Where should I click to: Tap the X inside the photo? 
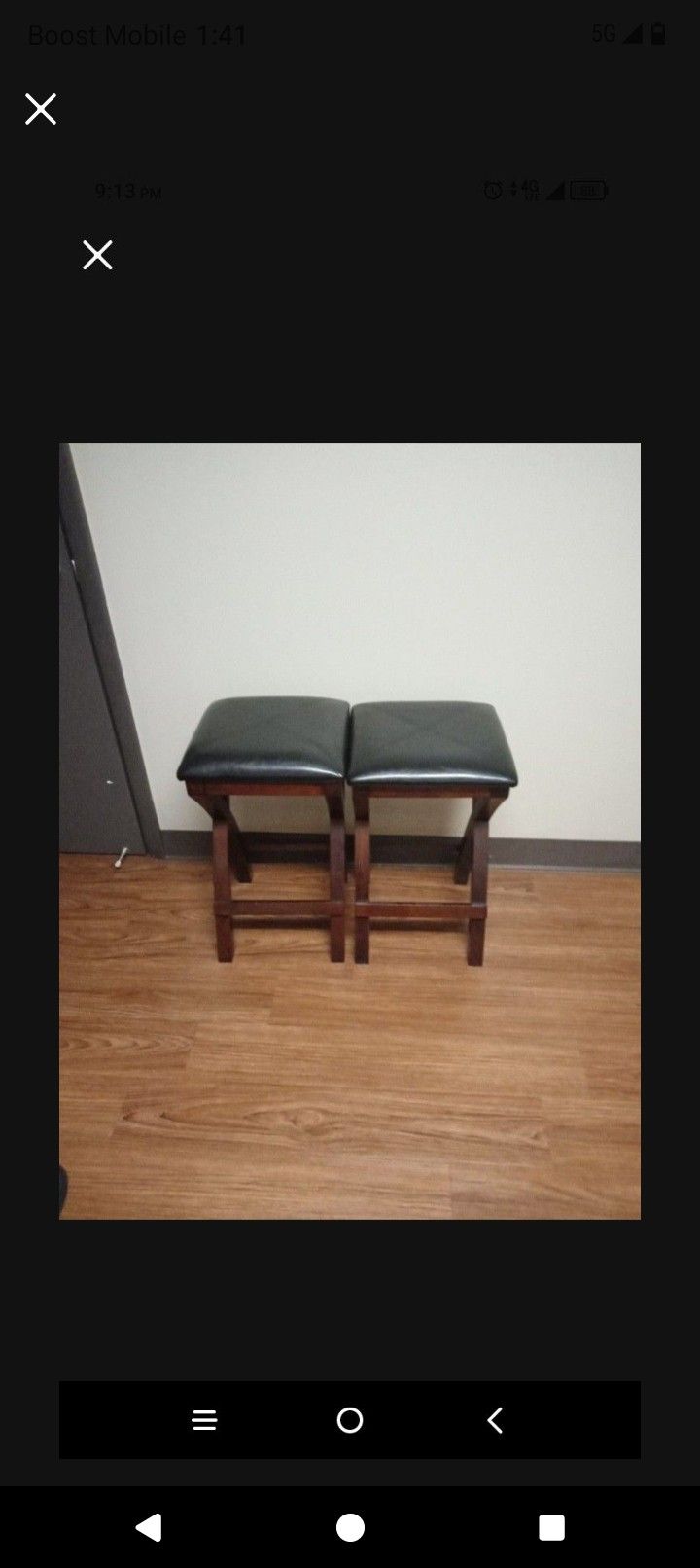click(97, 255)
